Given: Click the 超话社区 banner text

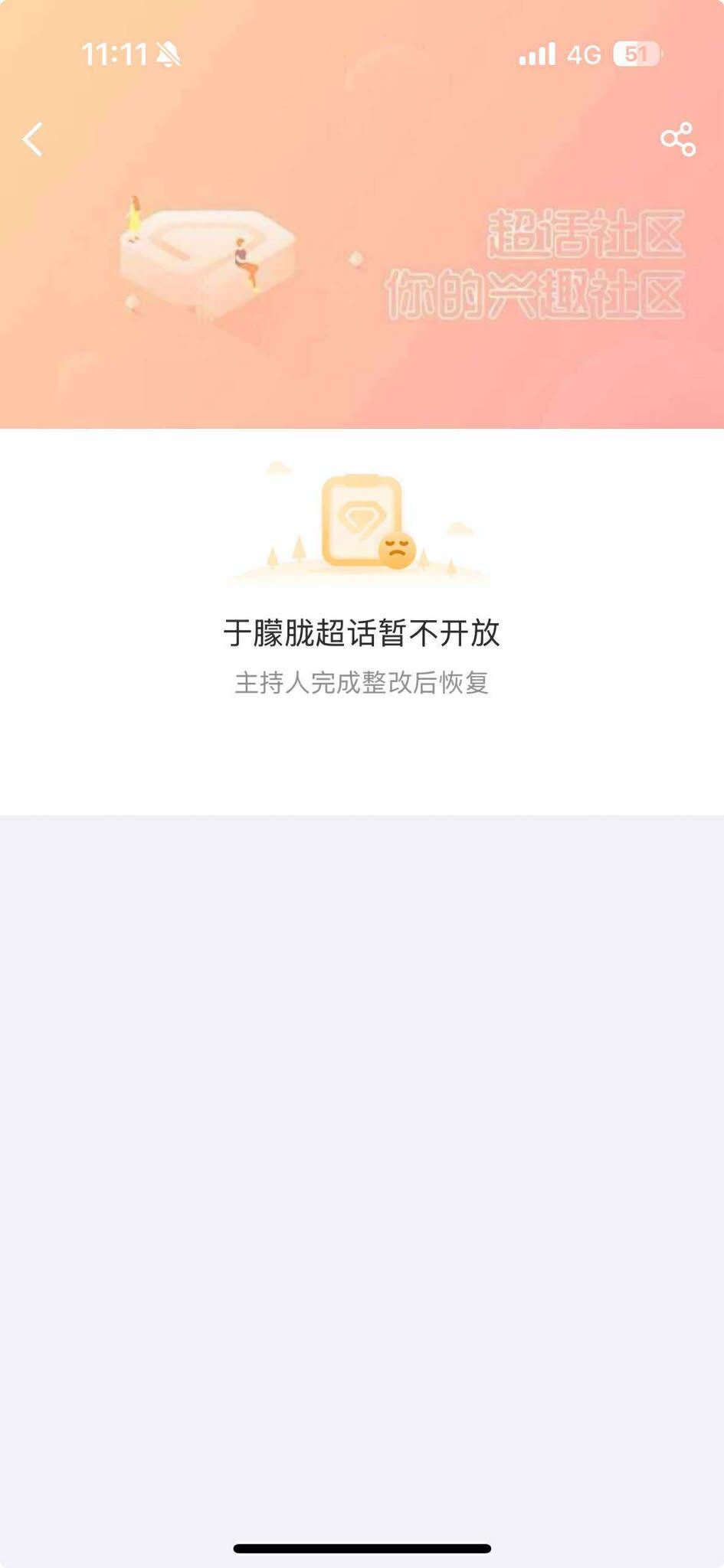Looking at the screenshot, I should (586, 228).
